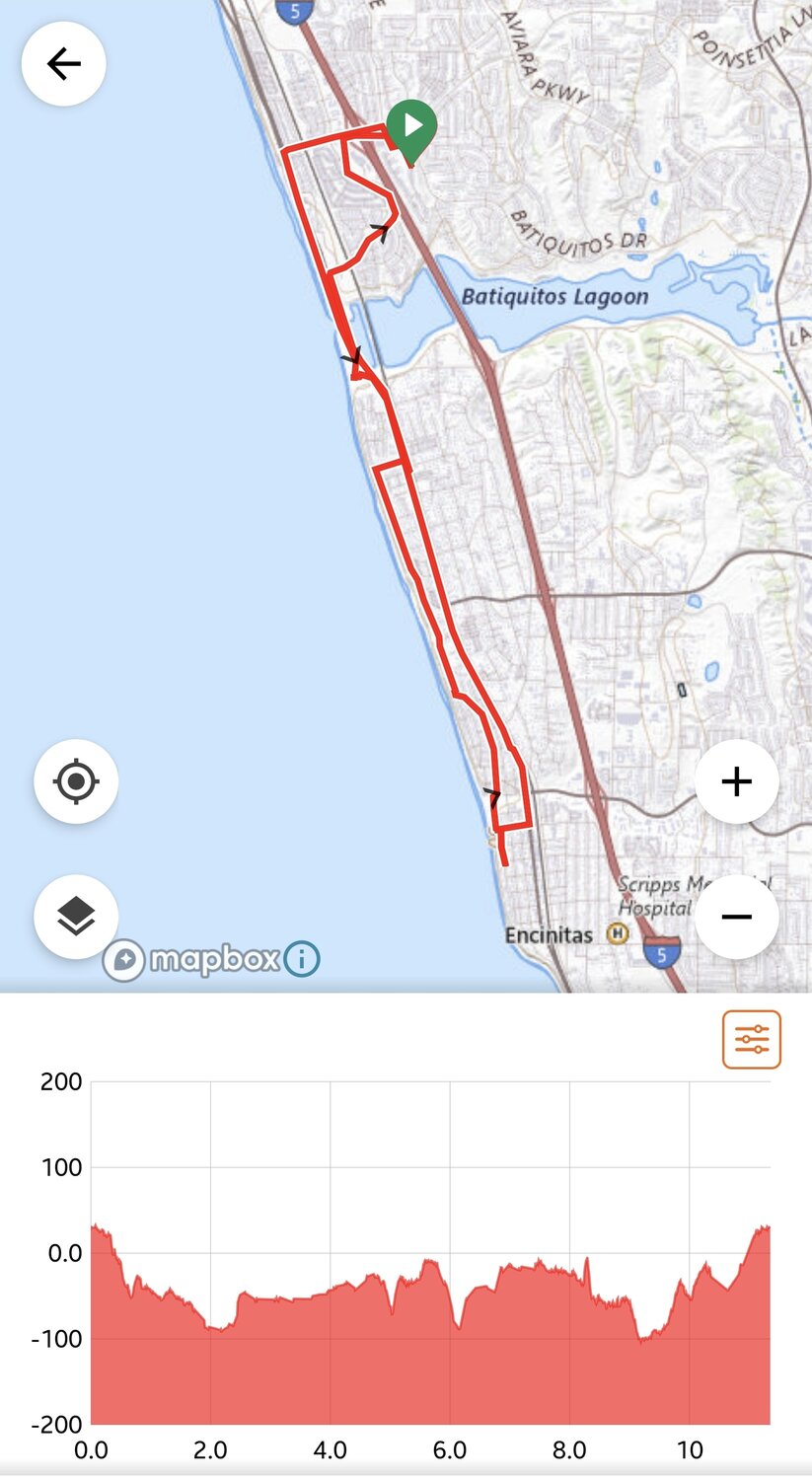The height and width of the screenshot is (1480, 812).
Task: Select the locate-me crosshair icon
Action: tap(76, 780)
